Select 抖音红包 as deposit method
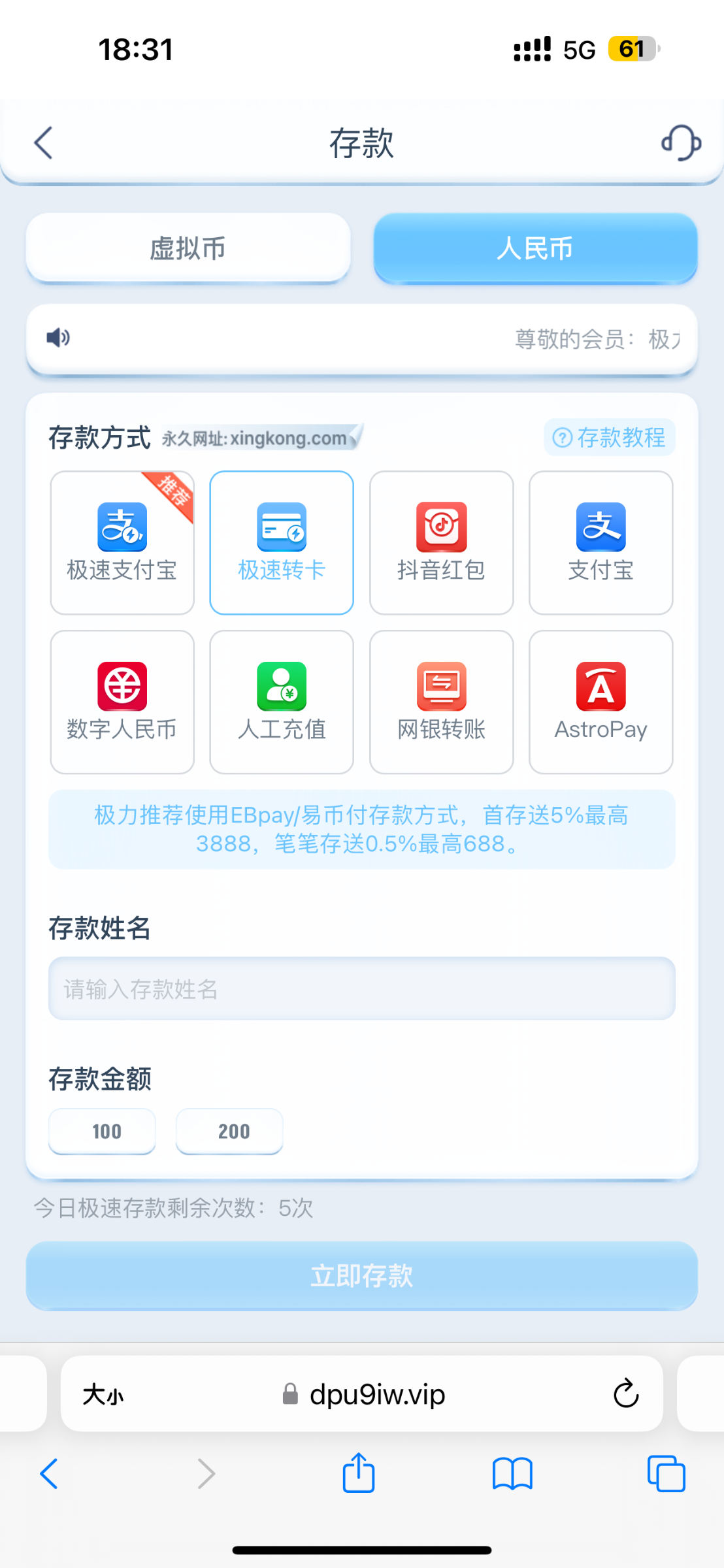Screen dimensions: 724x1568 point(441,542)
